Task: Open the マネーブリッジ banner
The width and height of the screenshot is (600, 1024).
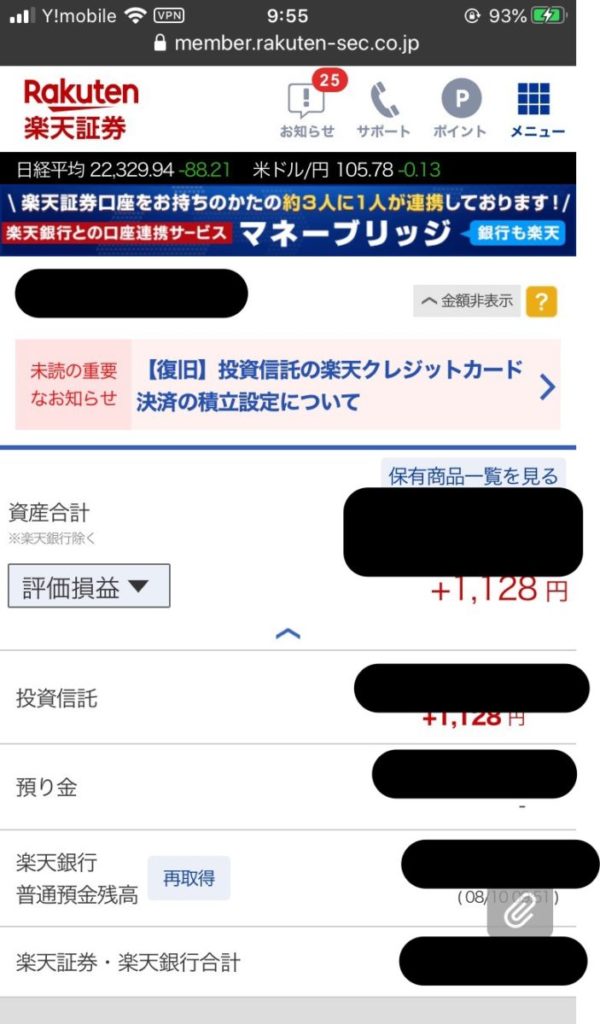Action: (x=288, y=221)
